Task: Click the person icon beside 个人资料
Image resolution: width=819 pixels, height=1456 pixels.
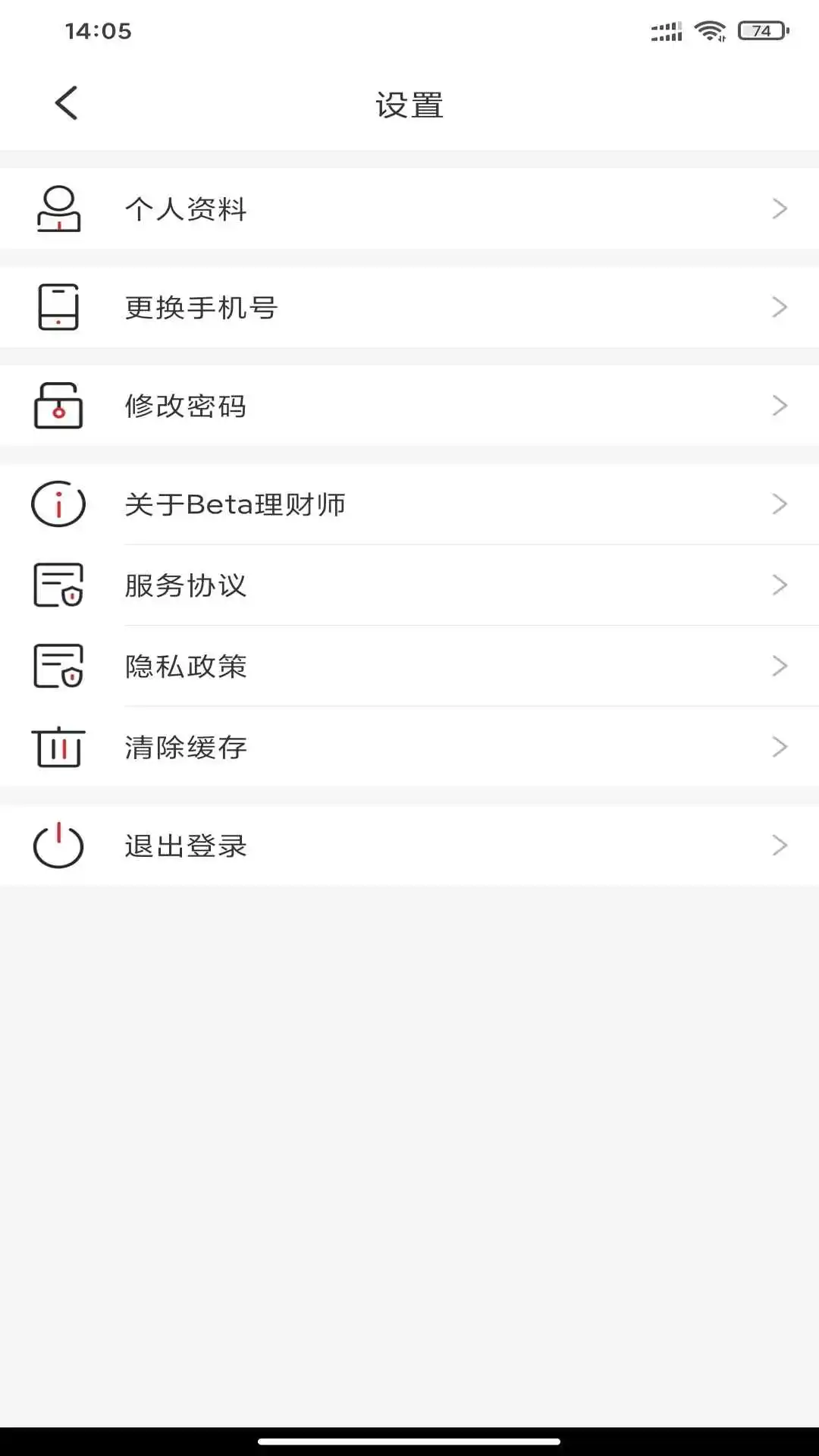Action: click(x=57, y=209)
